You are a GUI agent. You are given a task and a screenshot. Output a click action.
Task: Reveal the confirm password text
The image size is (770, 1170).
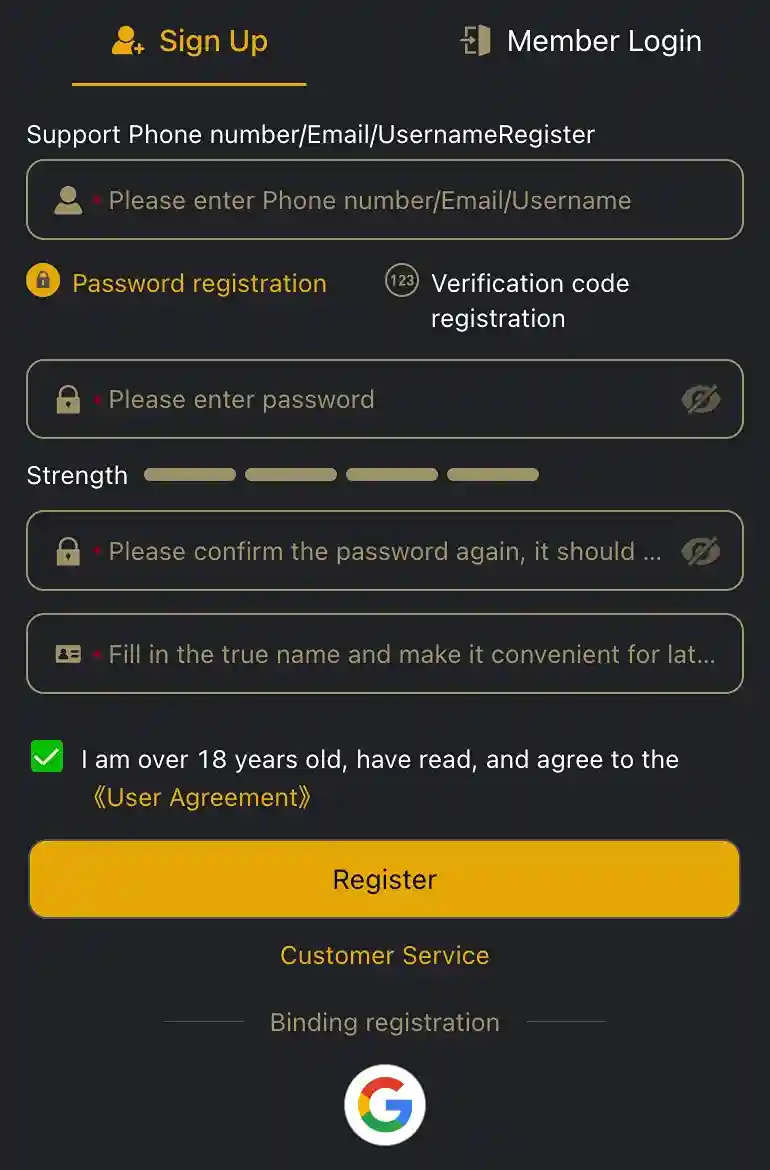click(x=700, y=552)
